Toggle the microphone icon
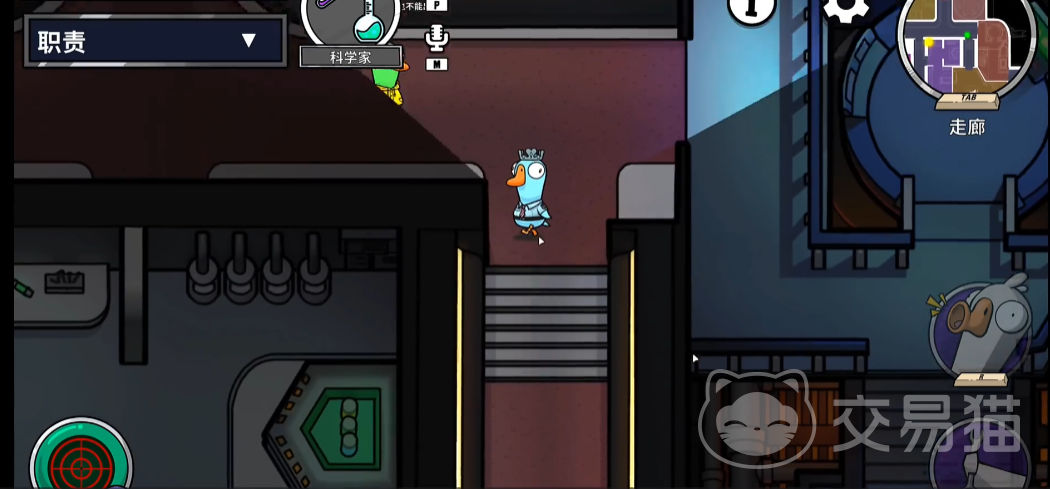 [436, 38]
